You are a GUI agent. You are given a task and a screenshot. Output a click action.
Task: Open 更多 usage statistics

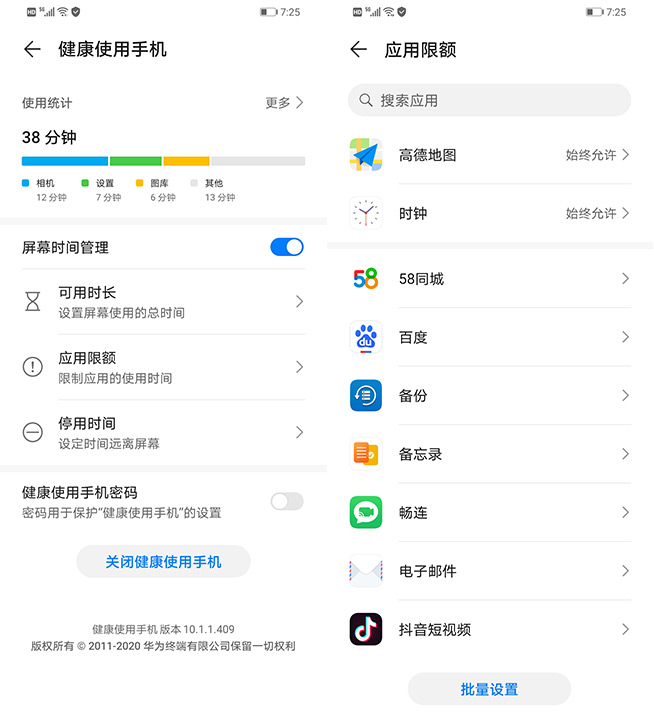pos(284,103)
